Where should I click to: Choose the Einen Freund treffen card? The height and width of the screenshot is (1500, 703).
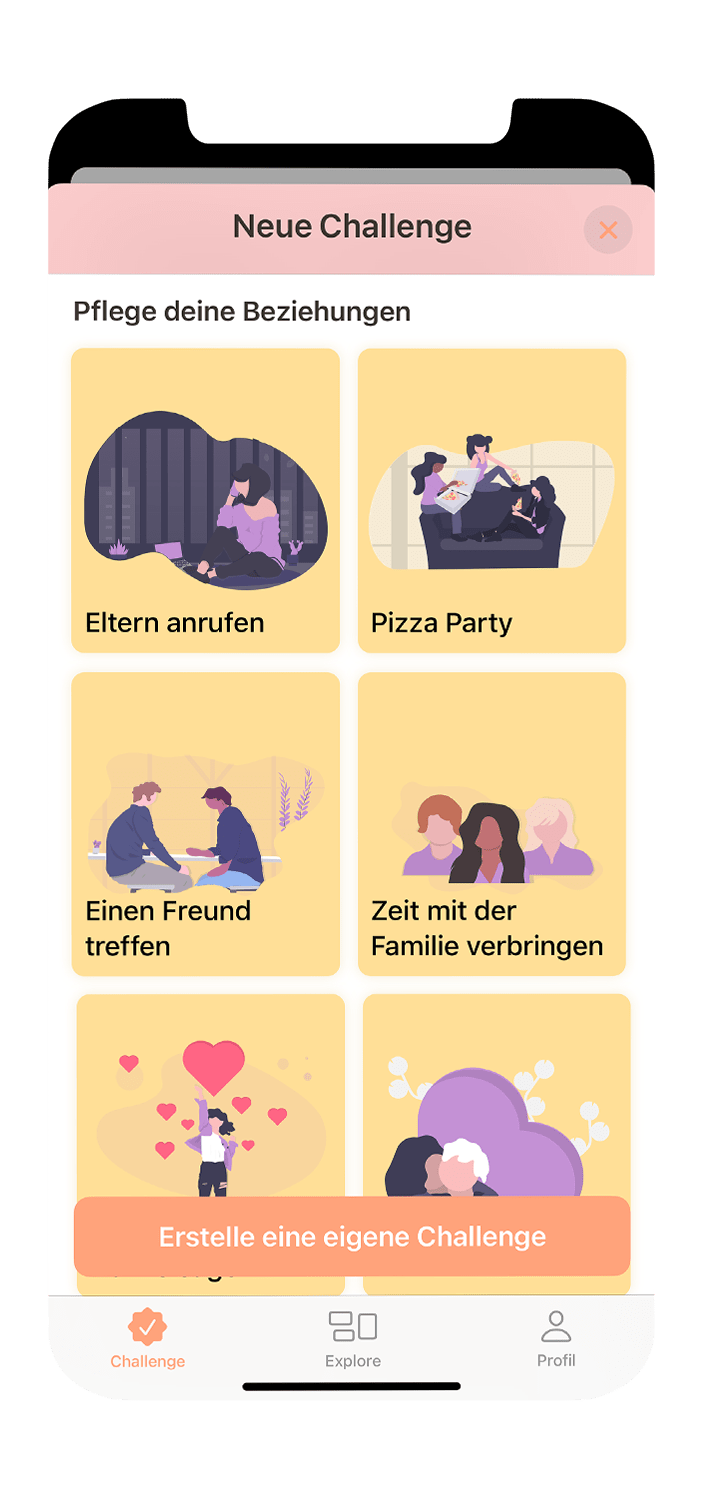(206, 823)
